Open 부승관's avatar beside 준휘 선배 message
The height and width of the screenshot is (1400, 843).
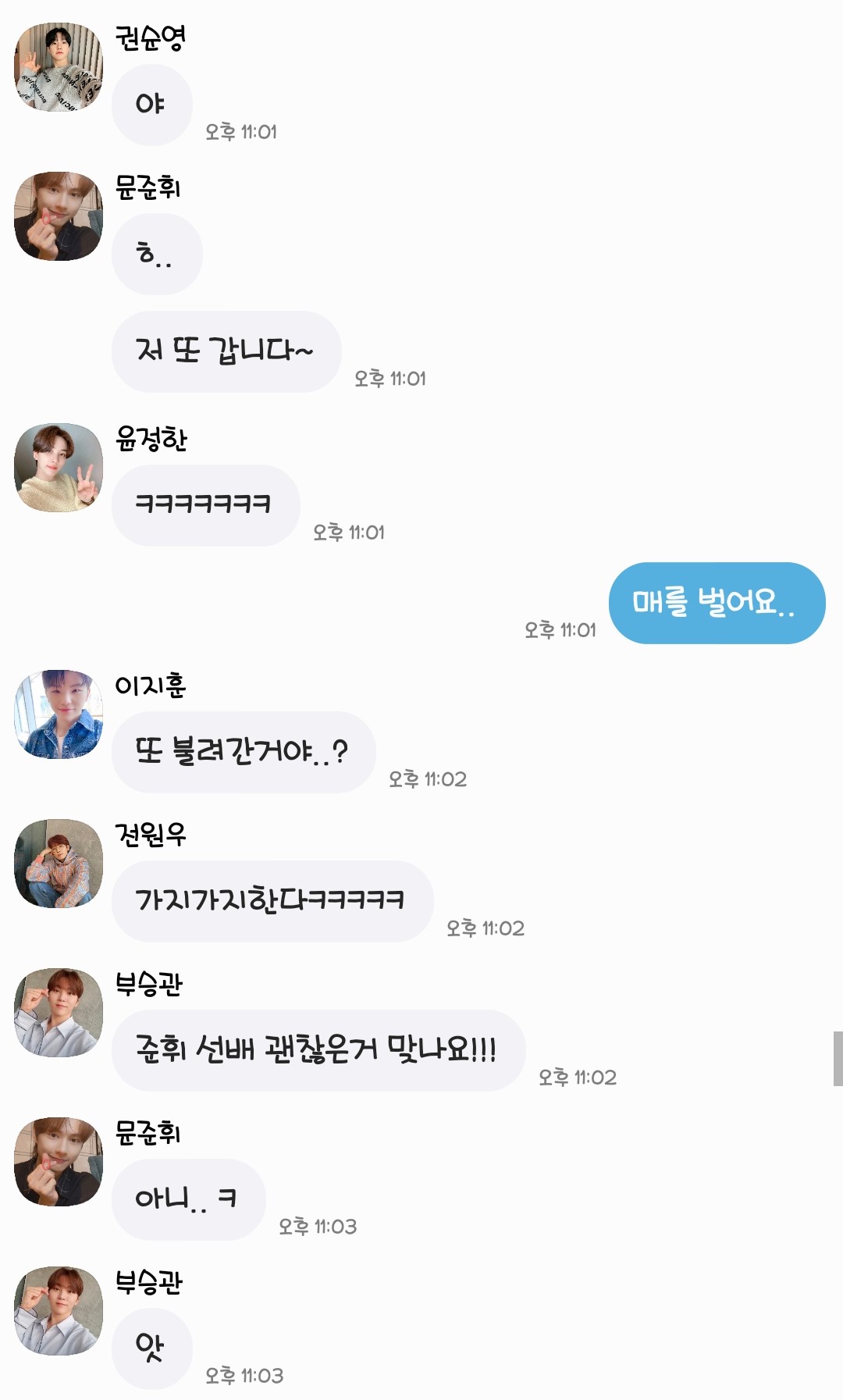(59, 1013)
